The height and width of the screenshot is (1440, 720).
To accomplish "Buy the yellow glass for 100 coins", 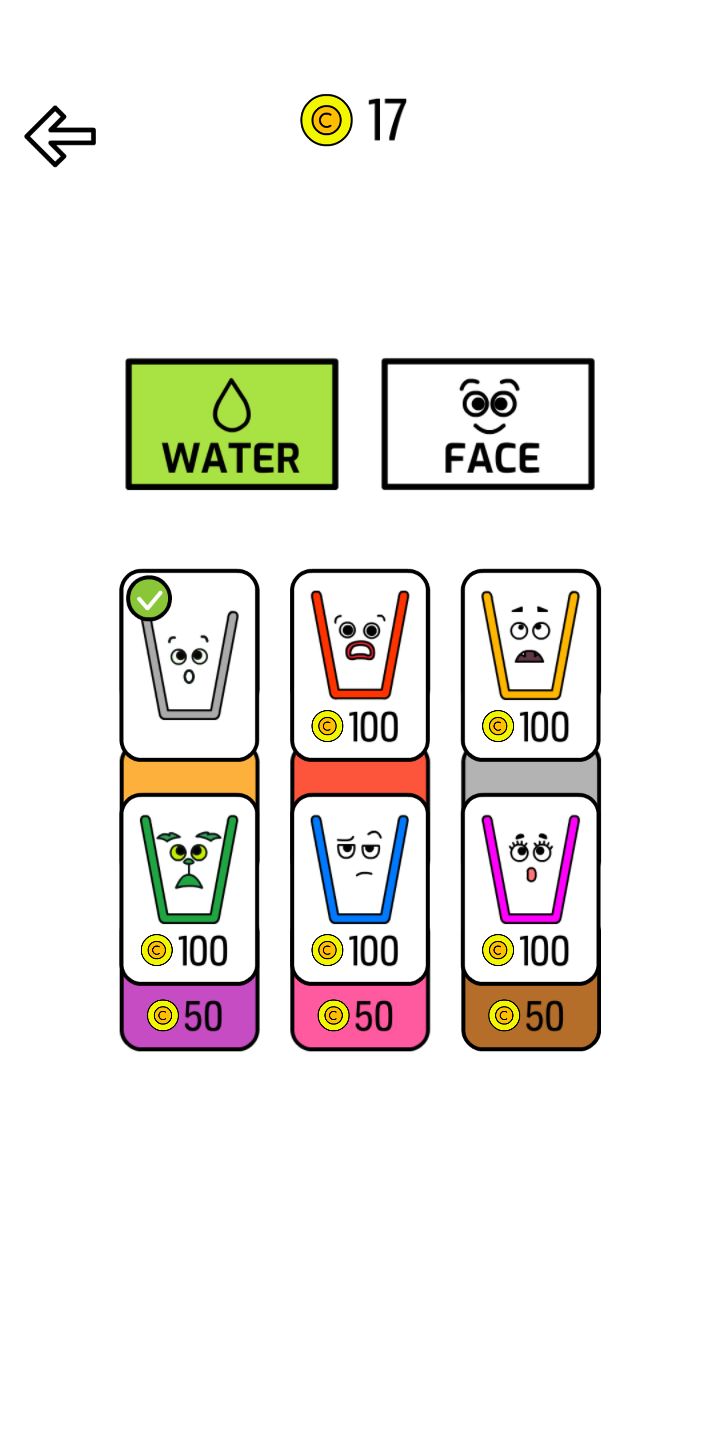I will pyautogui.click(x=530, y=665).
